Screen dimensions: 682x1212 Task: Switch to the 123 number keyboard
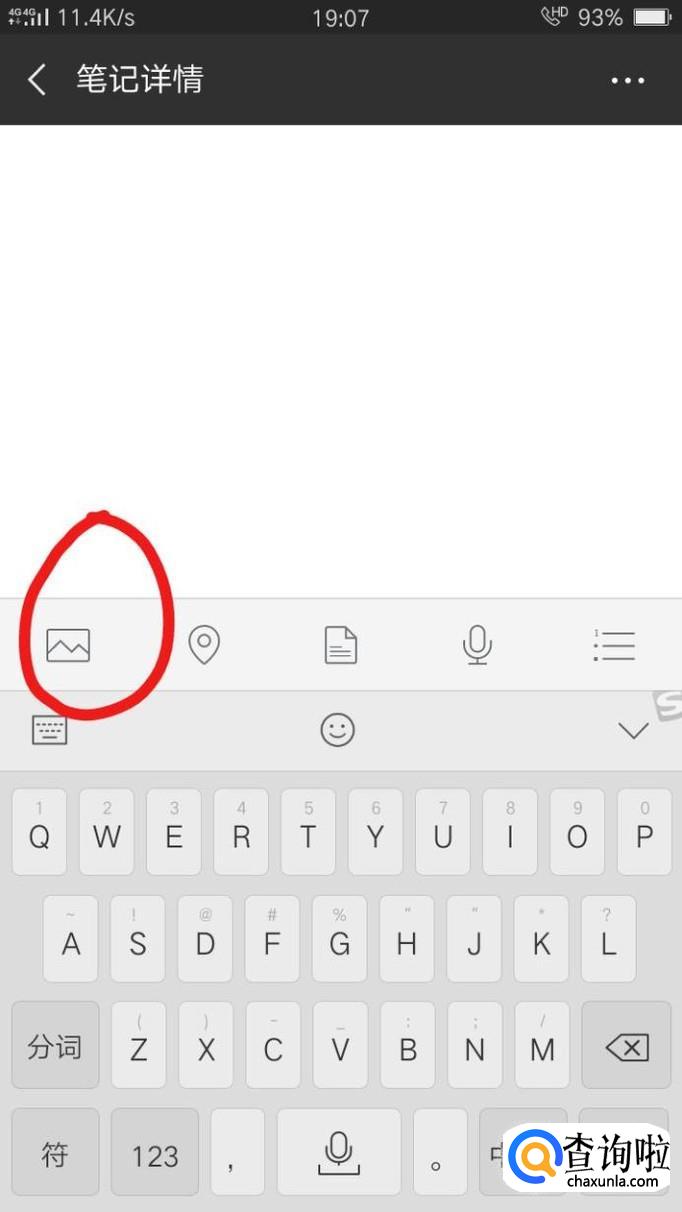(155, 1155)
